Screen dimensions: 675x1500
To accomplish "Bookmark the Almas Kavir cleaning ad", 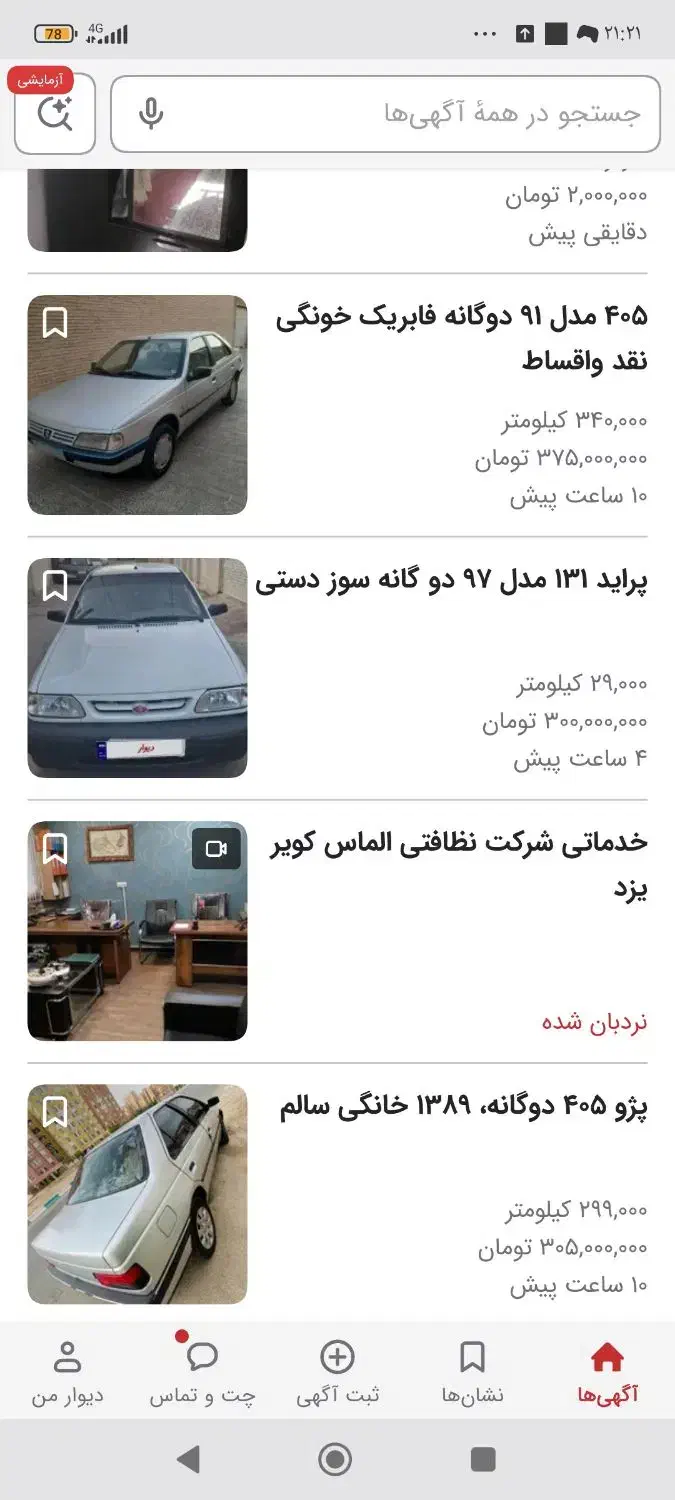I will click(55, 849).
